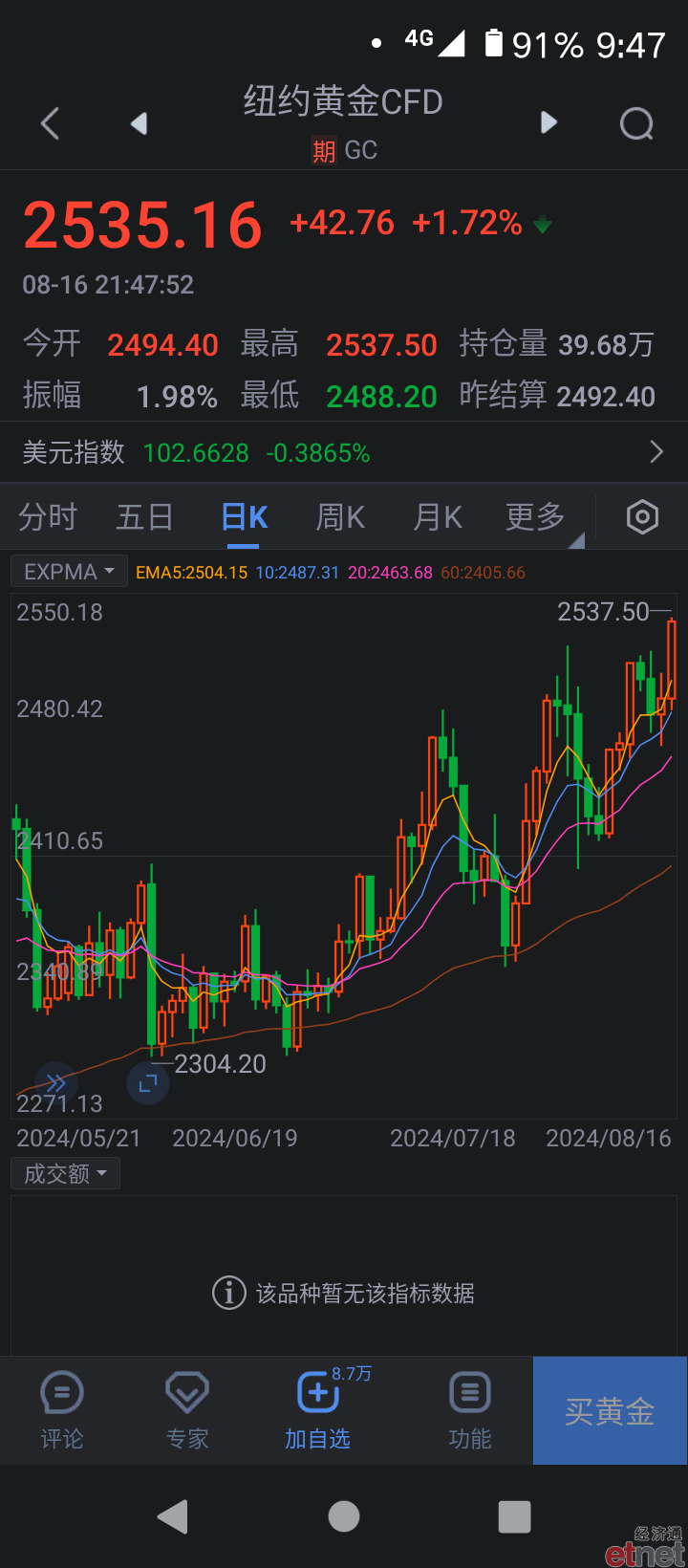The image size is (688, 1568).
Task: Open the 评论 comments section
Action: click(62, 1410)
